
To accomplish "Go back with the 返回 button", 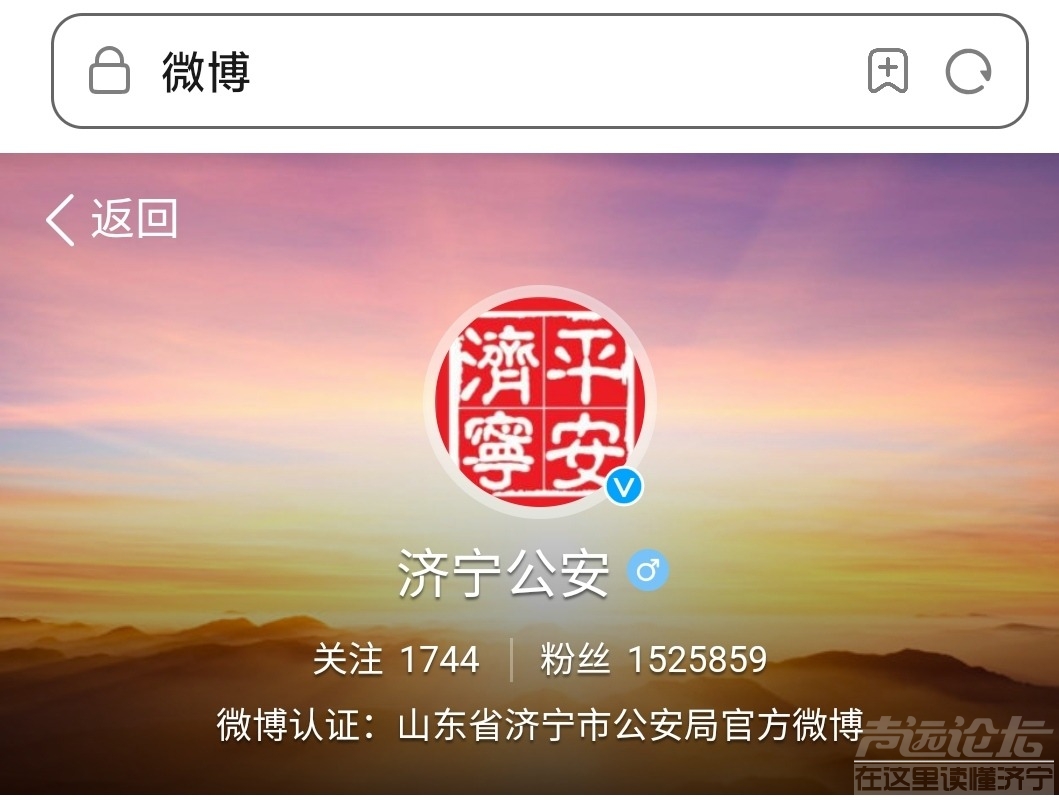I will [111, 219].
